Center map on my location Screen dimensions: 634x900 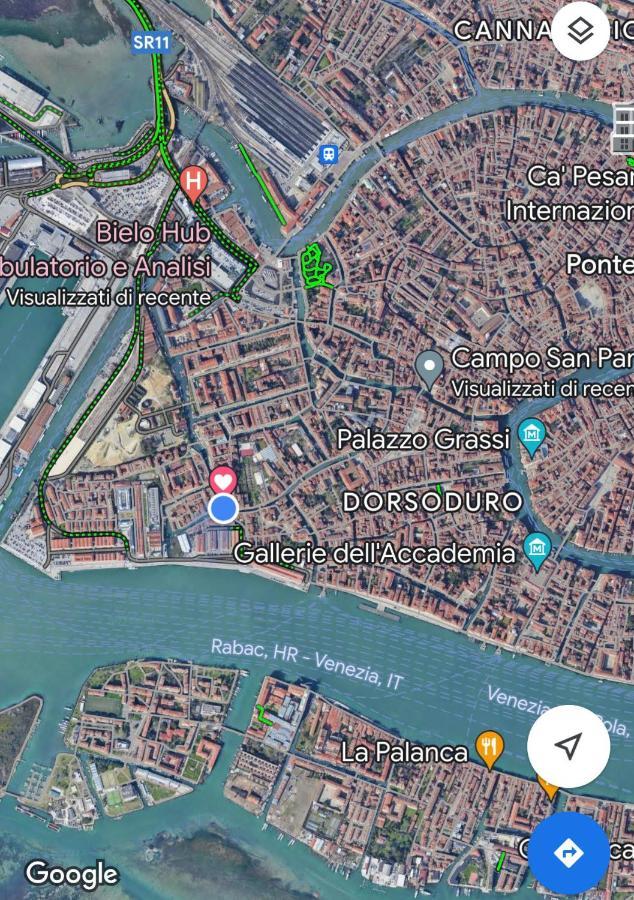(568, 746)
